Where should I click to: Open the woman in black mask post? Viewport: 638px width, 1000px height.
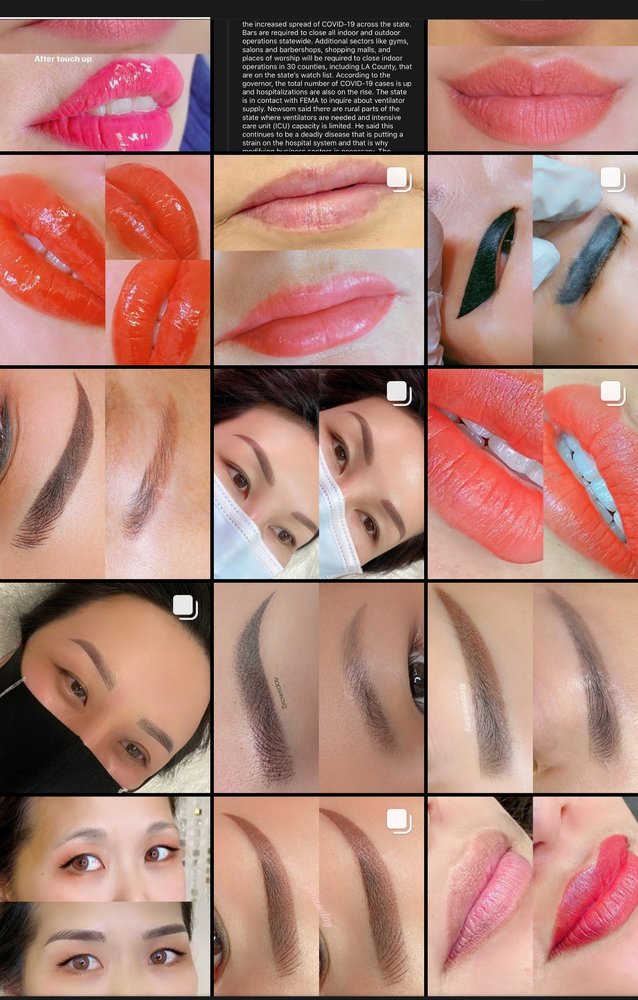105,687
